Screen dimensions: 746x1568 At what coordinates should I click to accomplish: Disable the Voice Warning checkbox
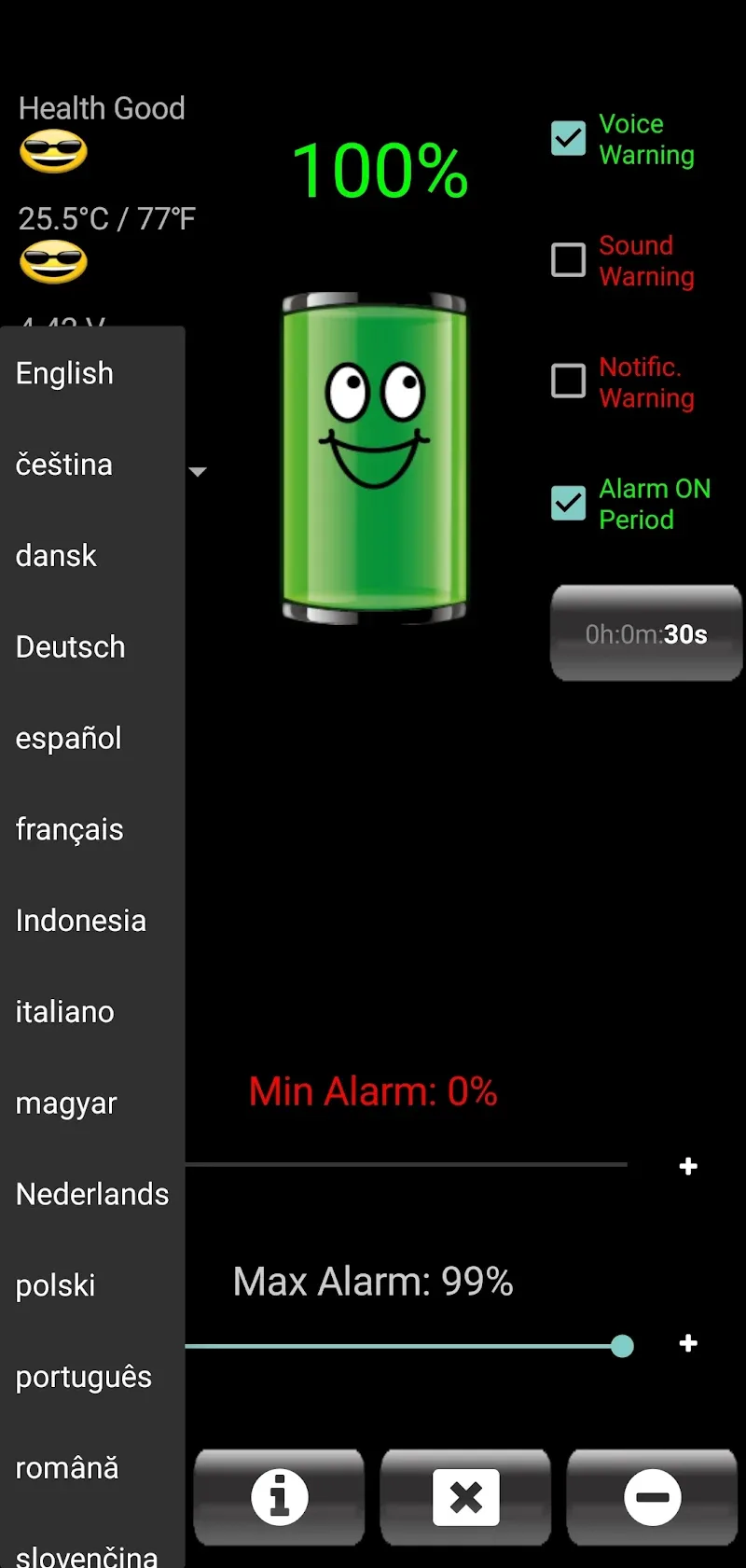[x=568, y=138]
